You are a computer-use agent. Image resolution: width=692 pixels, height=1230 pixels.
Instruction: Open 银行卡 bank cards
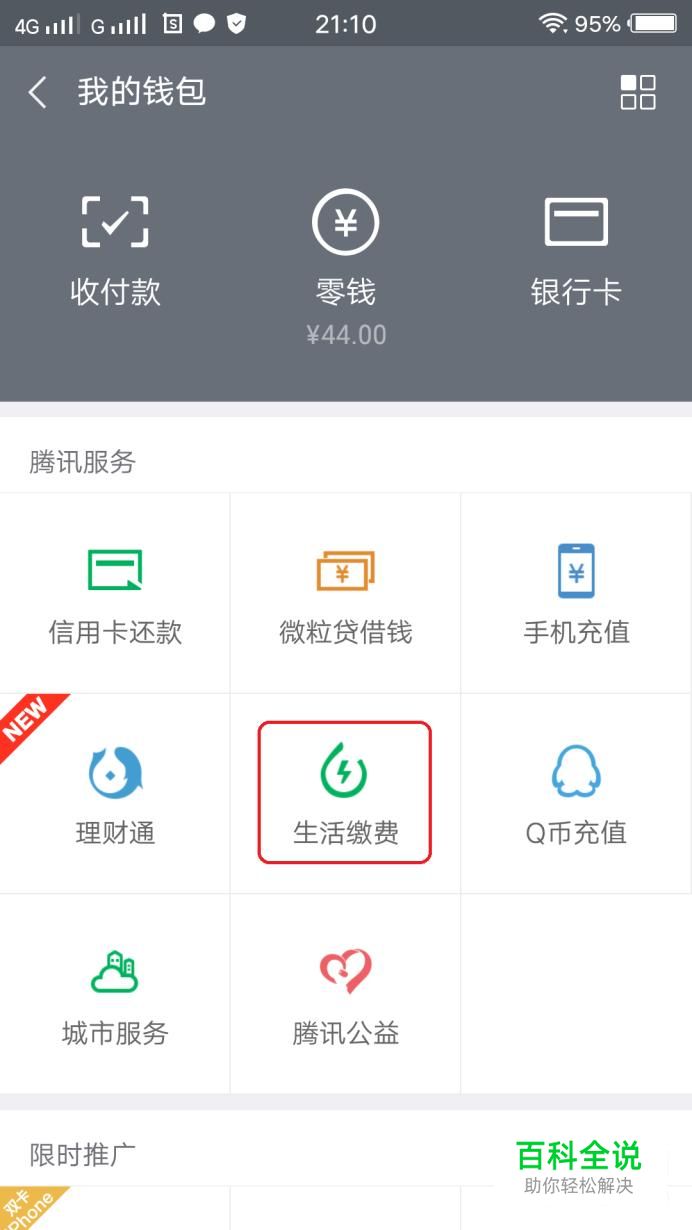[576, 250]
